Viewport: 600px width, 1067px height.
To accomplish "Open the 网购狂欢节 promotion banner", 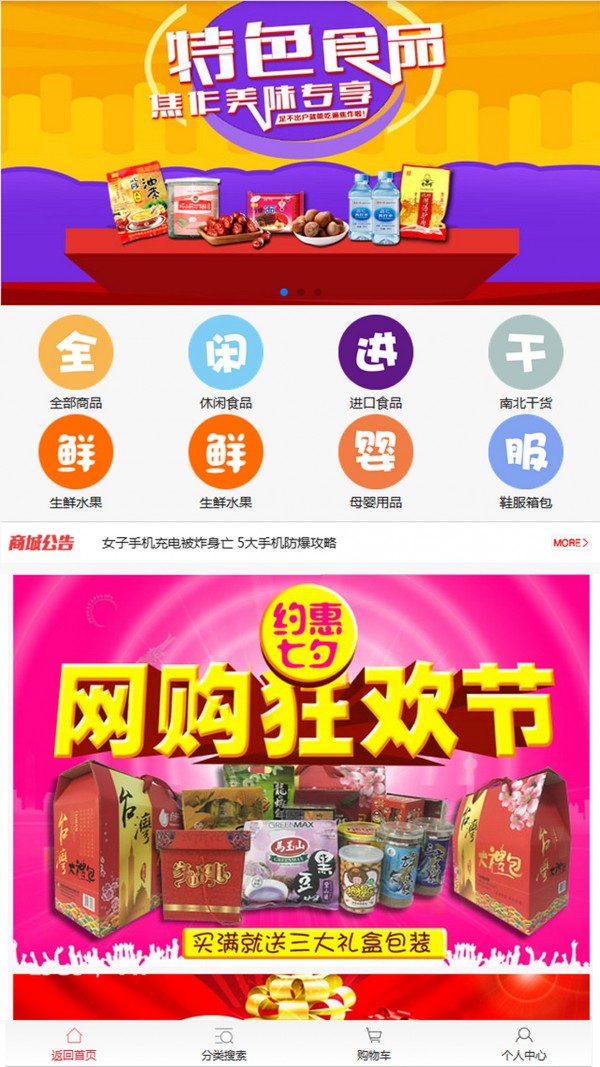I will click(x=300, y=770).
